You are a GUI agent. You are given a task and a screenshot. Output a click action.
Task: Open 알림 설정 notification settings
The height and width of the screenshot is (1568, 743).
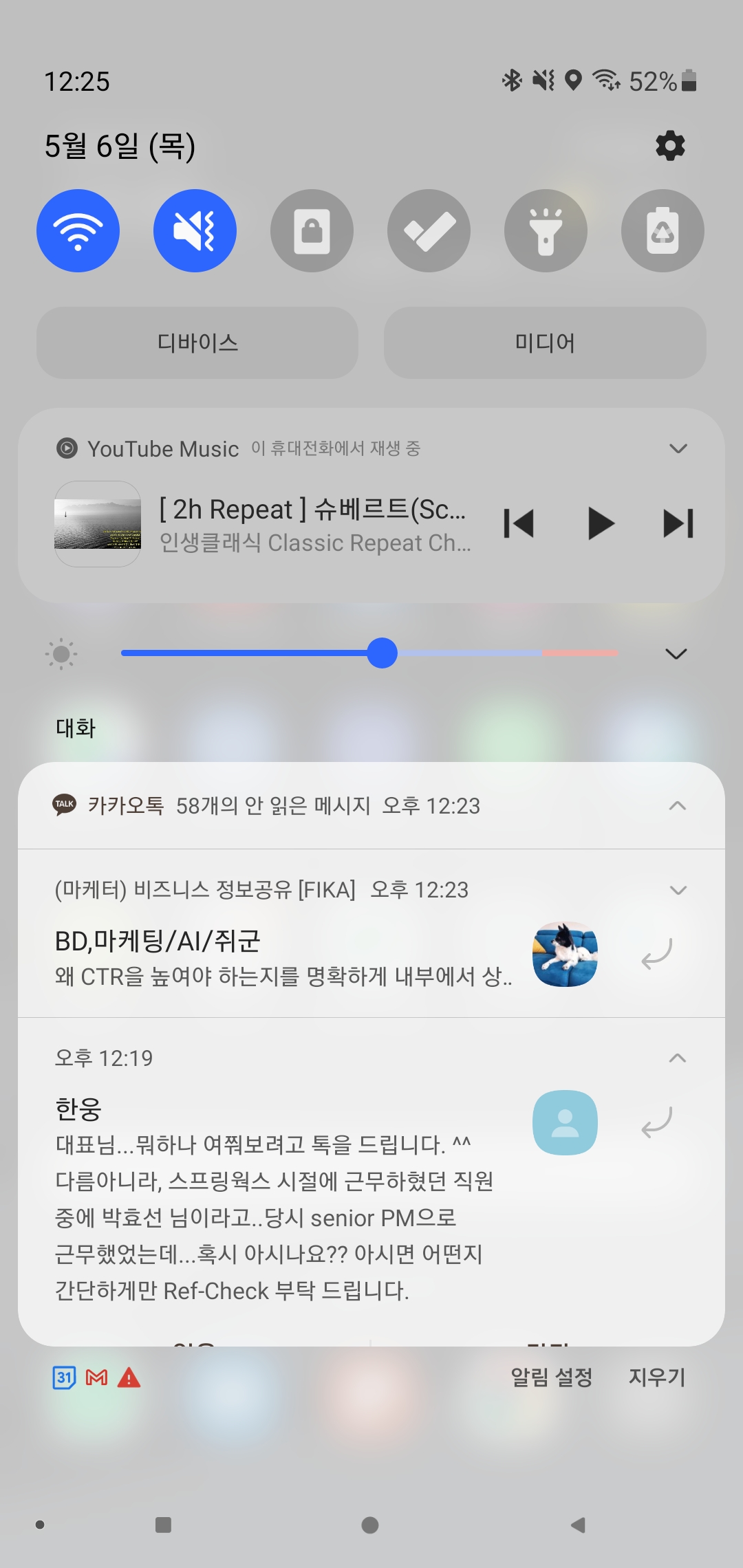pyautogui.click(x=551, y=1377)
